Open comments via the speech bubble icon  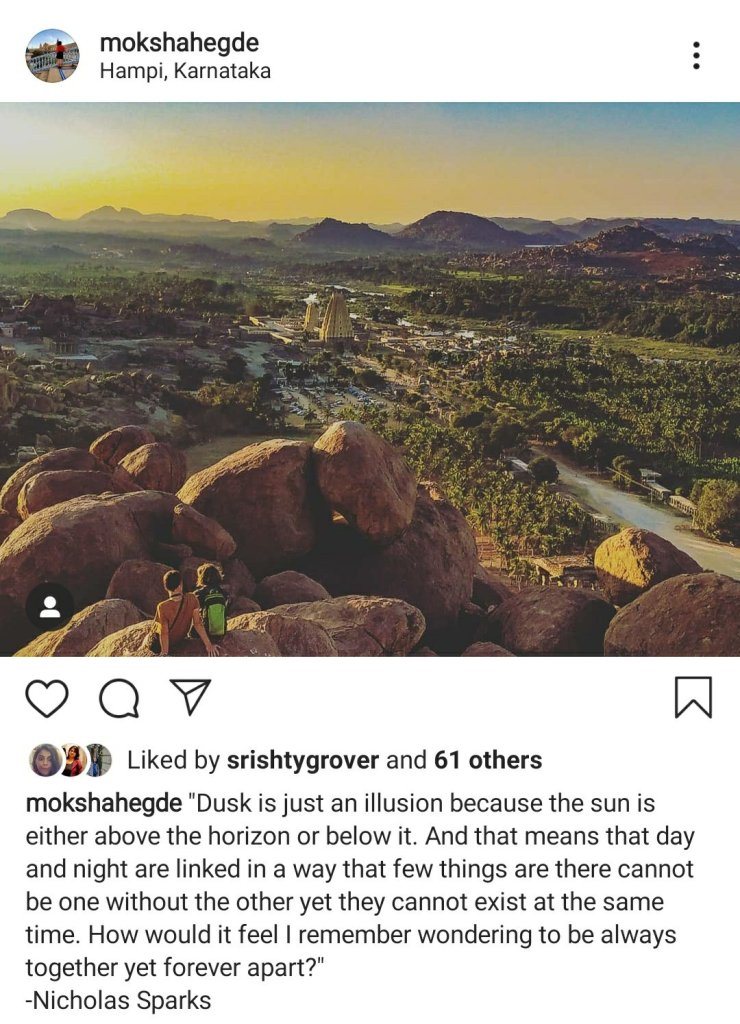(x=119, y=698)
